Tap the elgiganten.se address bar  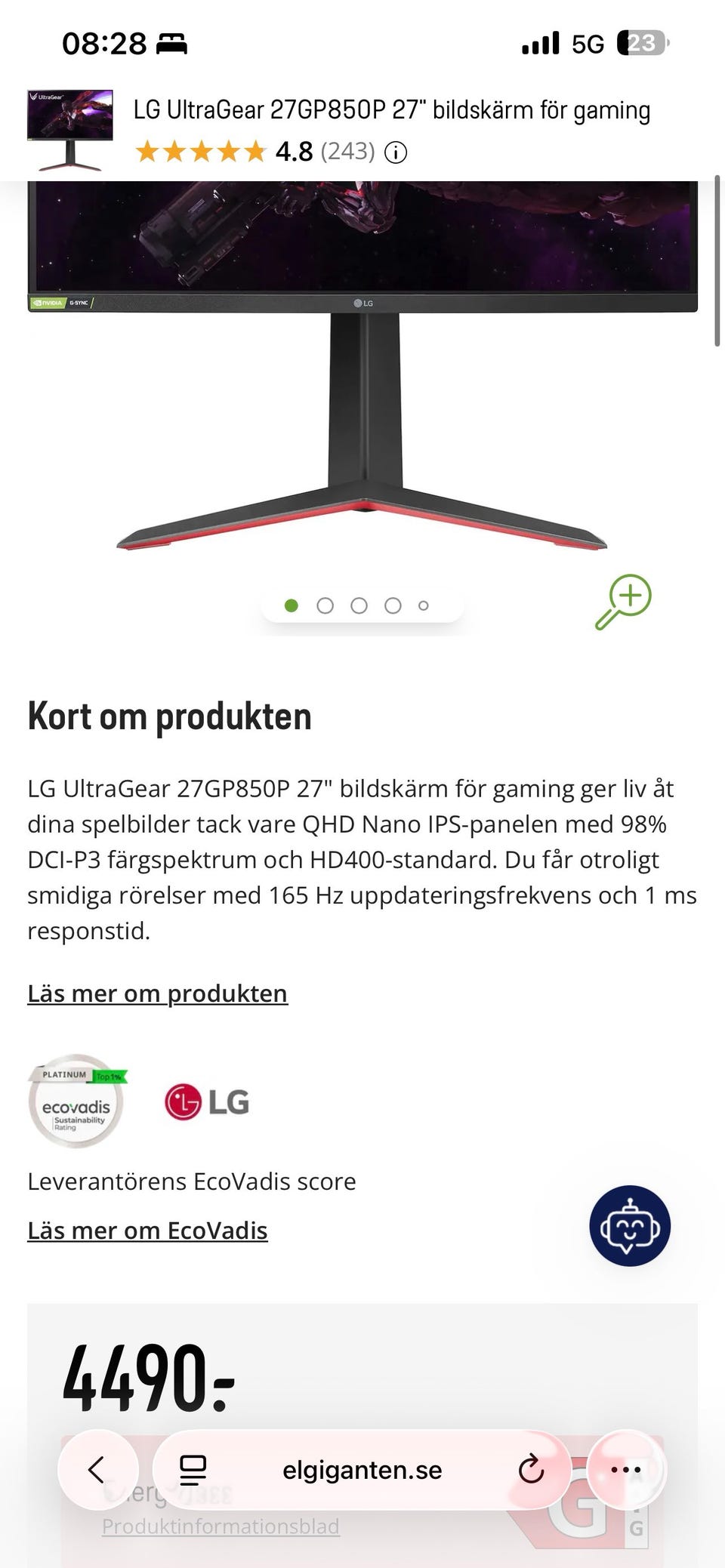click(x=362, y=1470)
